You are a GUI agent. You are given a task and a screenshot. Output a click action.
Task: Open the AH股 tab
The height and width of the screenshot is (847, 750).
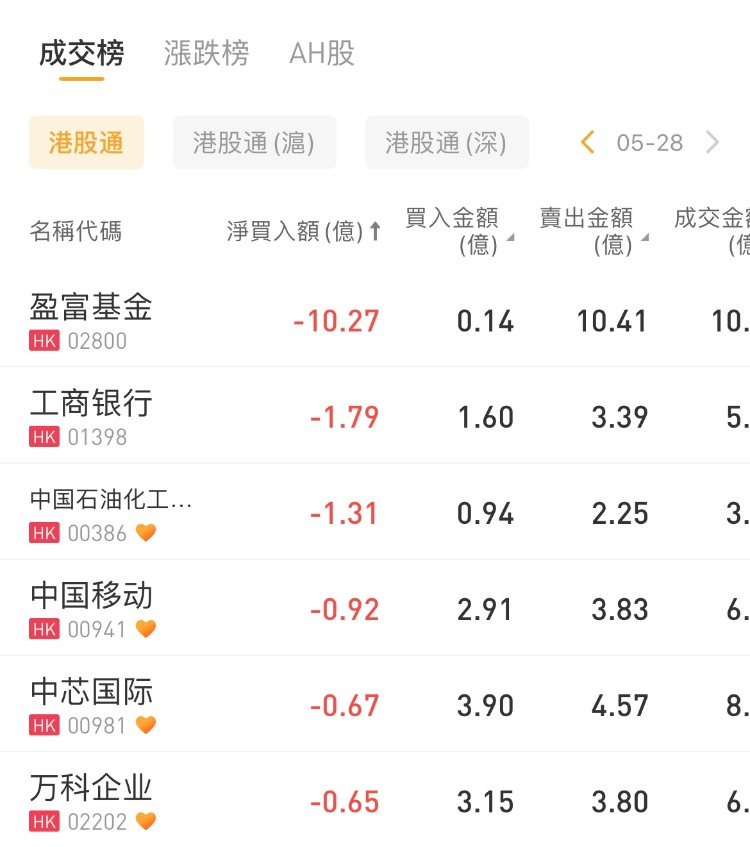[x=322, y=53]
